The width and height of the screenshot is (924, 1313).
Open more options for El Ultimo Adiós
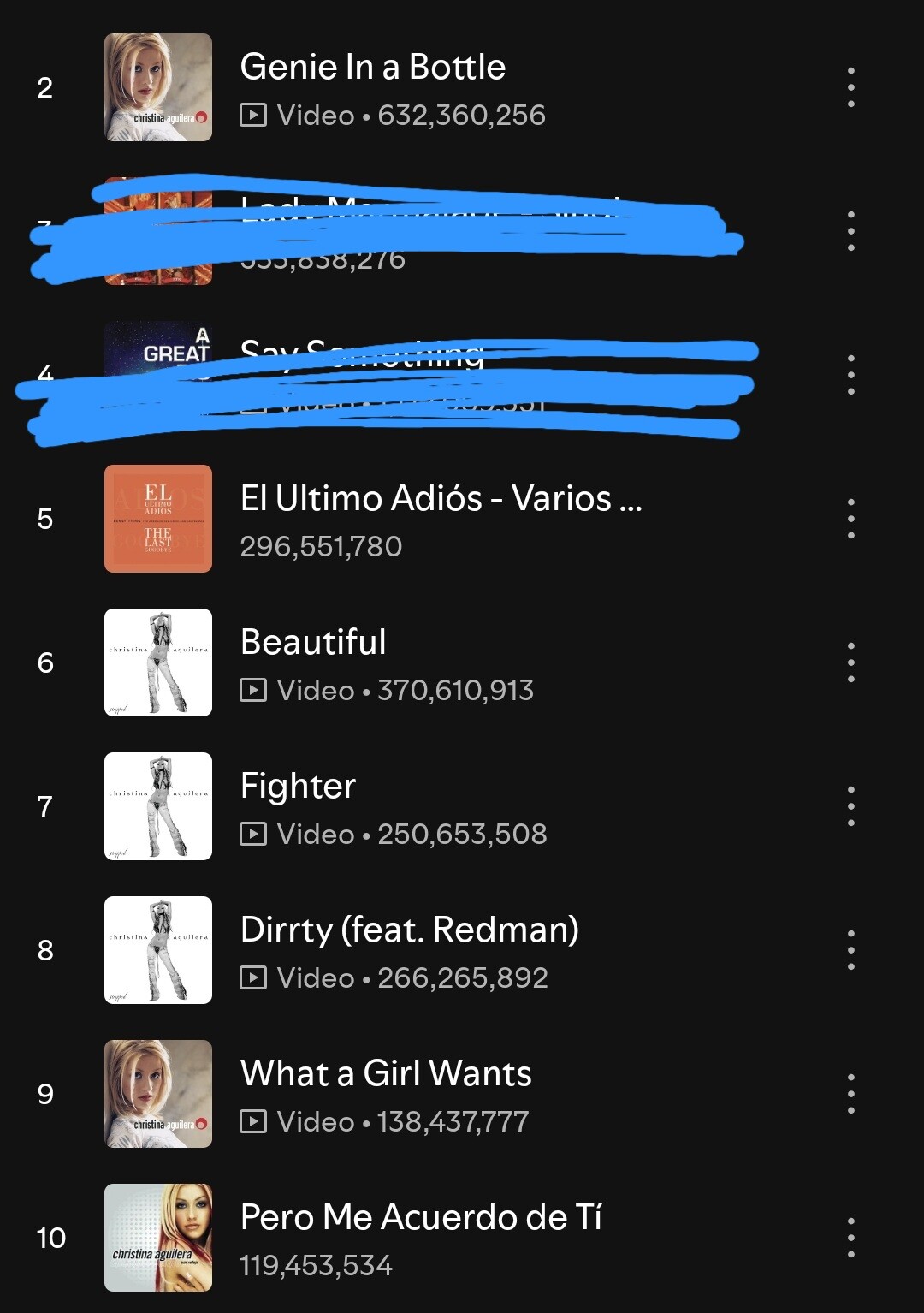[850, 519]
